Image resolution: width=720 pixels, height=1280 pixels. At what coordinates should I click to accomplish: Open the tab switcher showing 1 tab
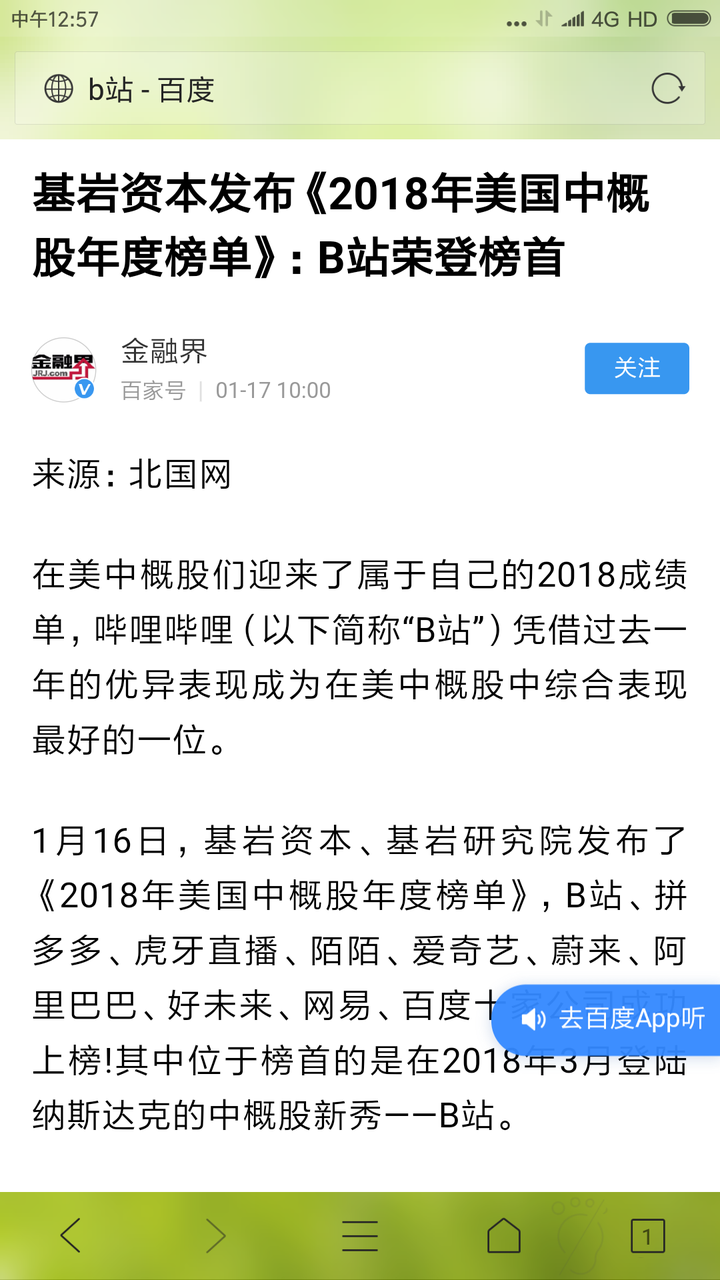pos(648,1236)
